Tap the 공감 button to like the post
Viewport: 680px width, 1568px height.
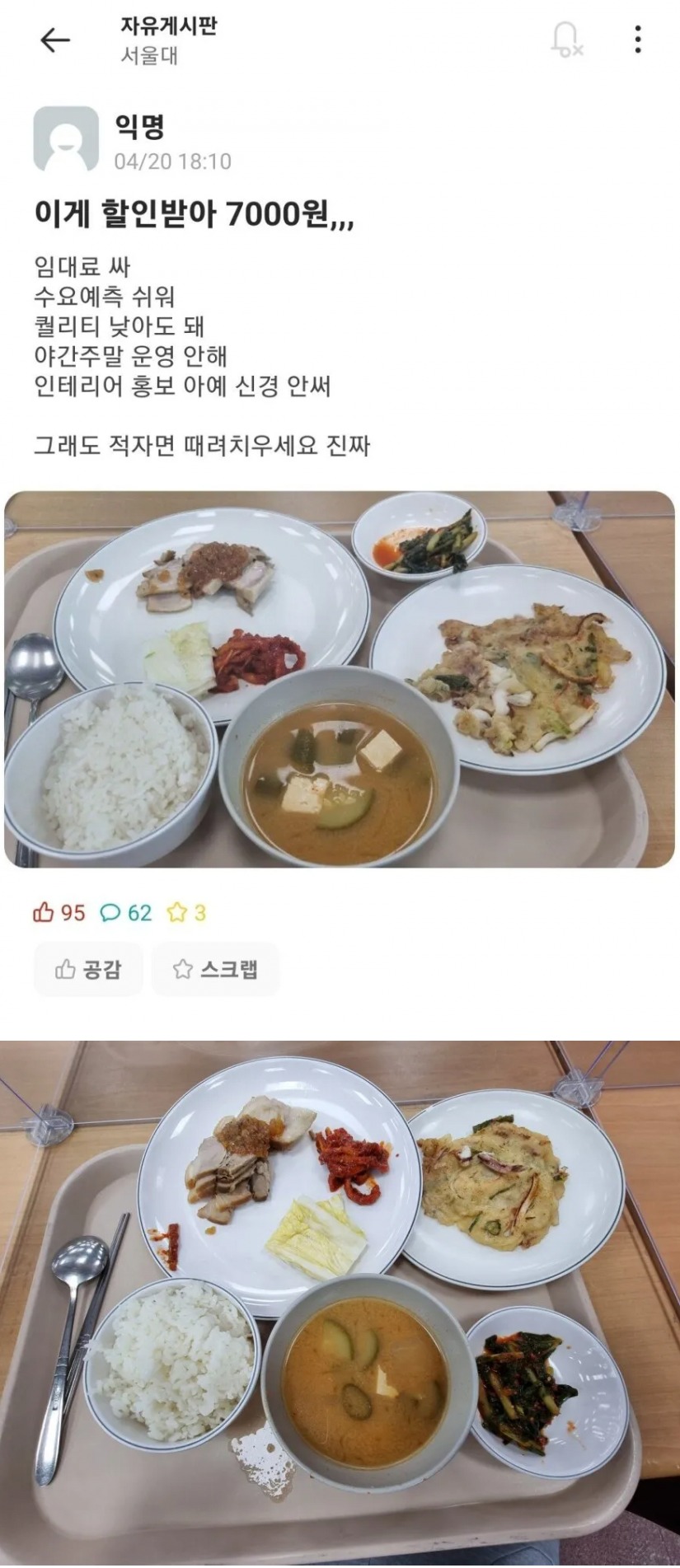click(x=88, y=969)
